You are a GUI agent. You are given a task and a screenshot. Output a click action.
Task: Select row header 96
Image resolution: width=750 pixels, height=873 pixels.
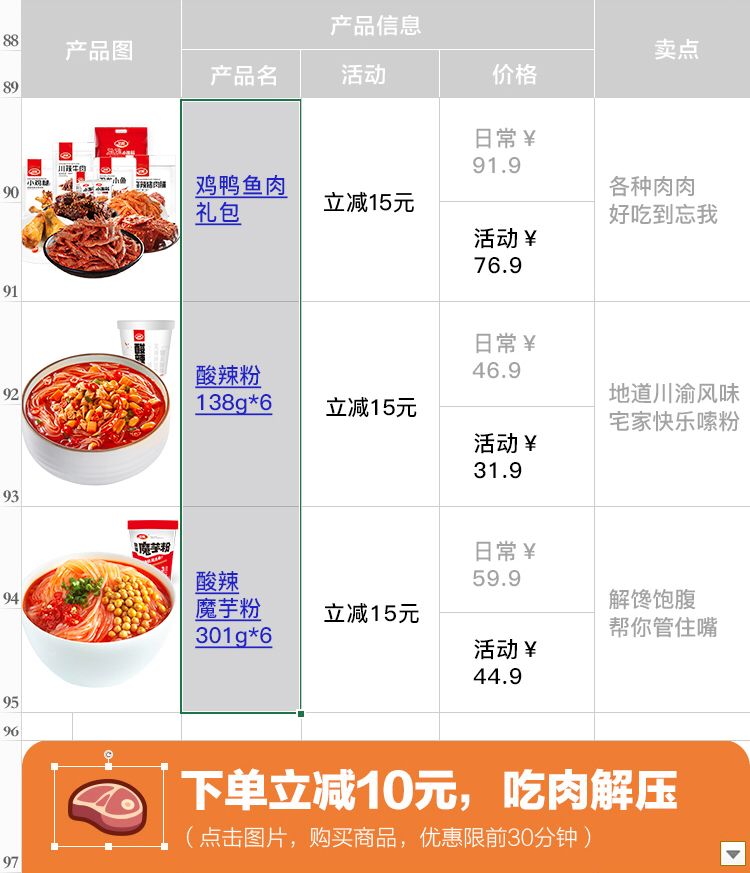pos(10,731)
